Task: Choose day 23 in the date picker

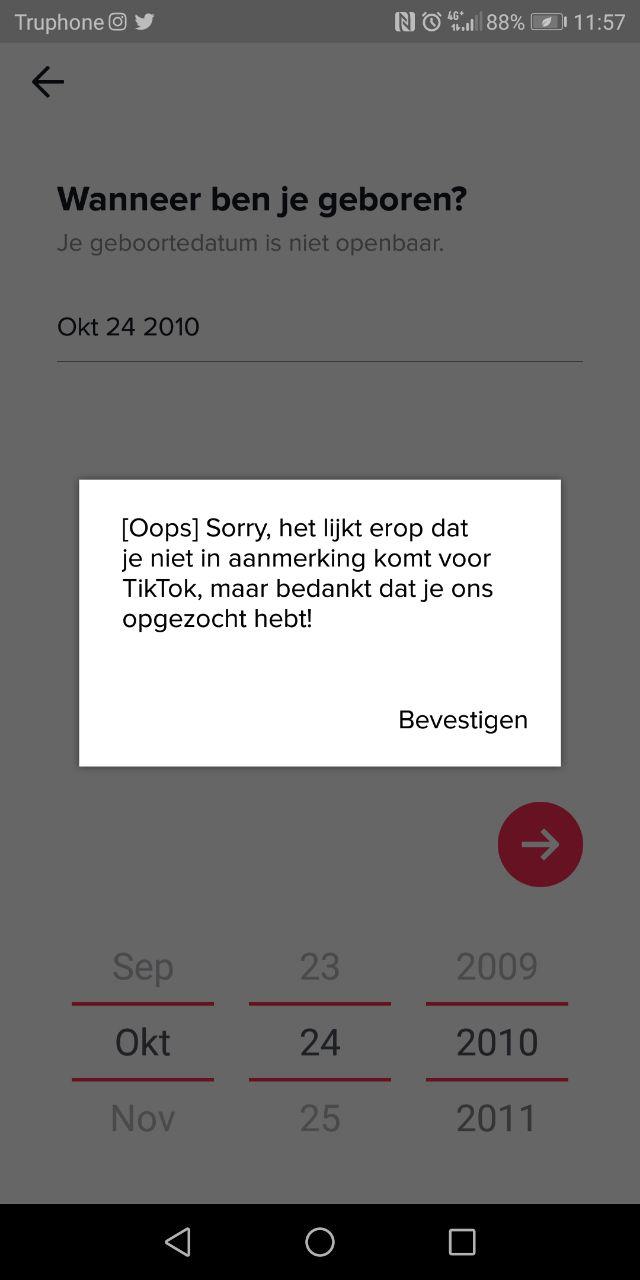Action: pos(320,966)
